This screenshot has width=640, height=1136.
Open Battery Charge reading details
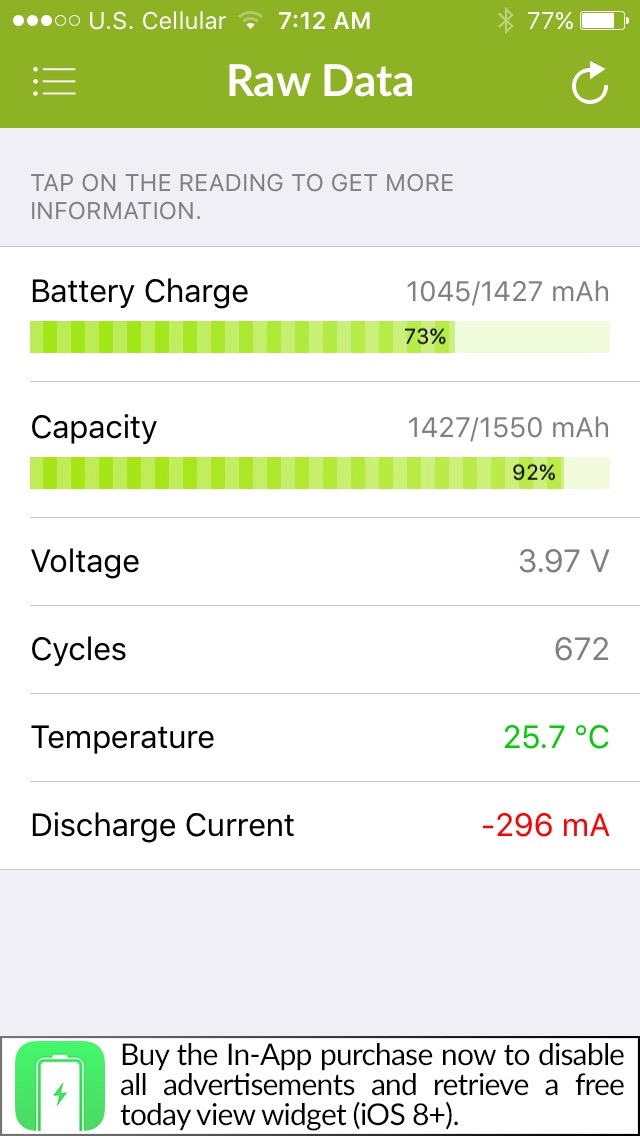coord(320,314)
